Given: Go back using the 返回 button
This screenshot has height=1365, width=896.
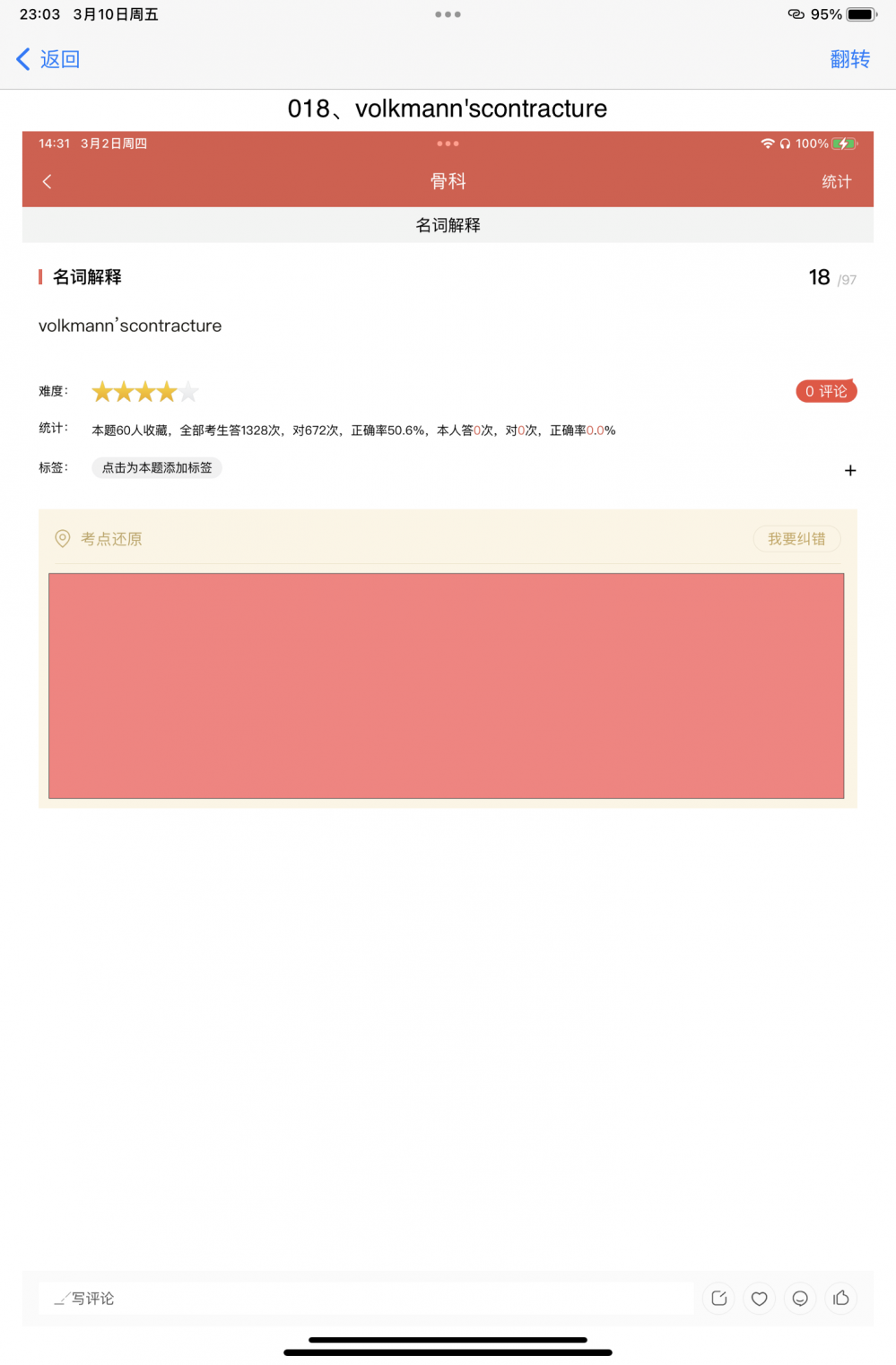Looking at the screenshot, I should click(49, 59).
